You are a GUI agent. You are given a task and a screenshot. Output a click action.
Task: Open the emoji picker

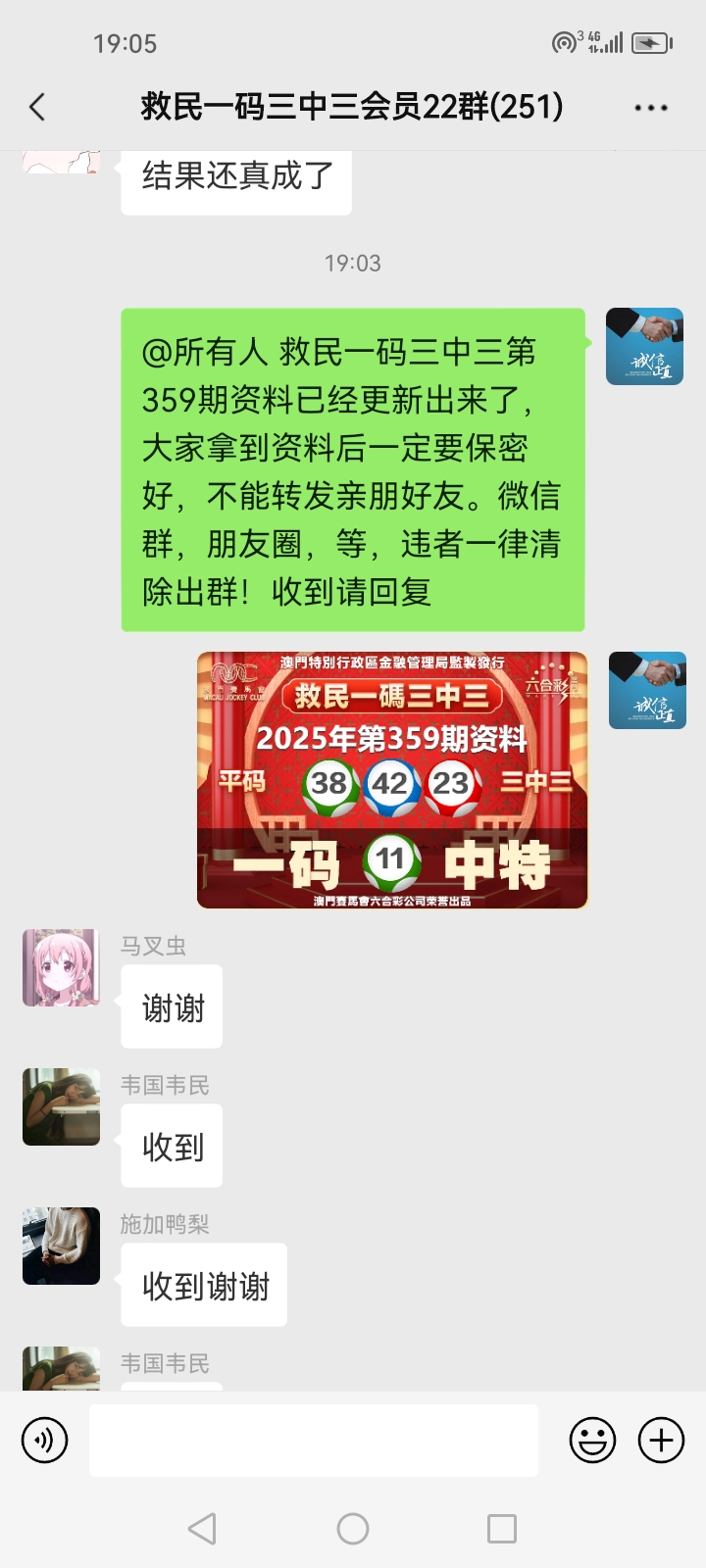click(x=593, y=1441)
